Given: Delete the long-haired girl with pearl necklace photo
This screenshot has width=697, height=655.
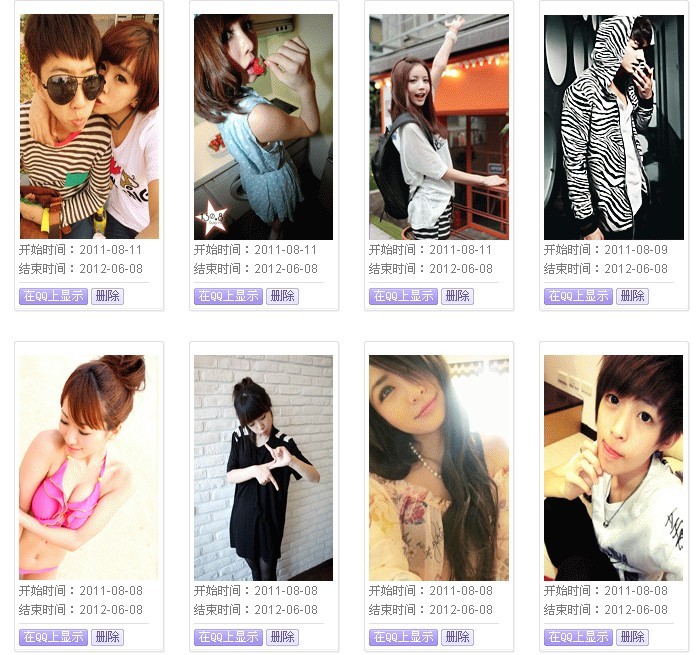Looking at the screenshot, I should [457, 637].
